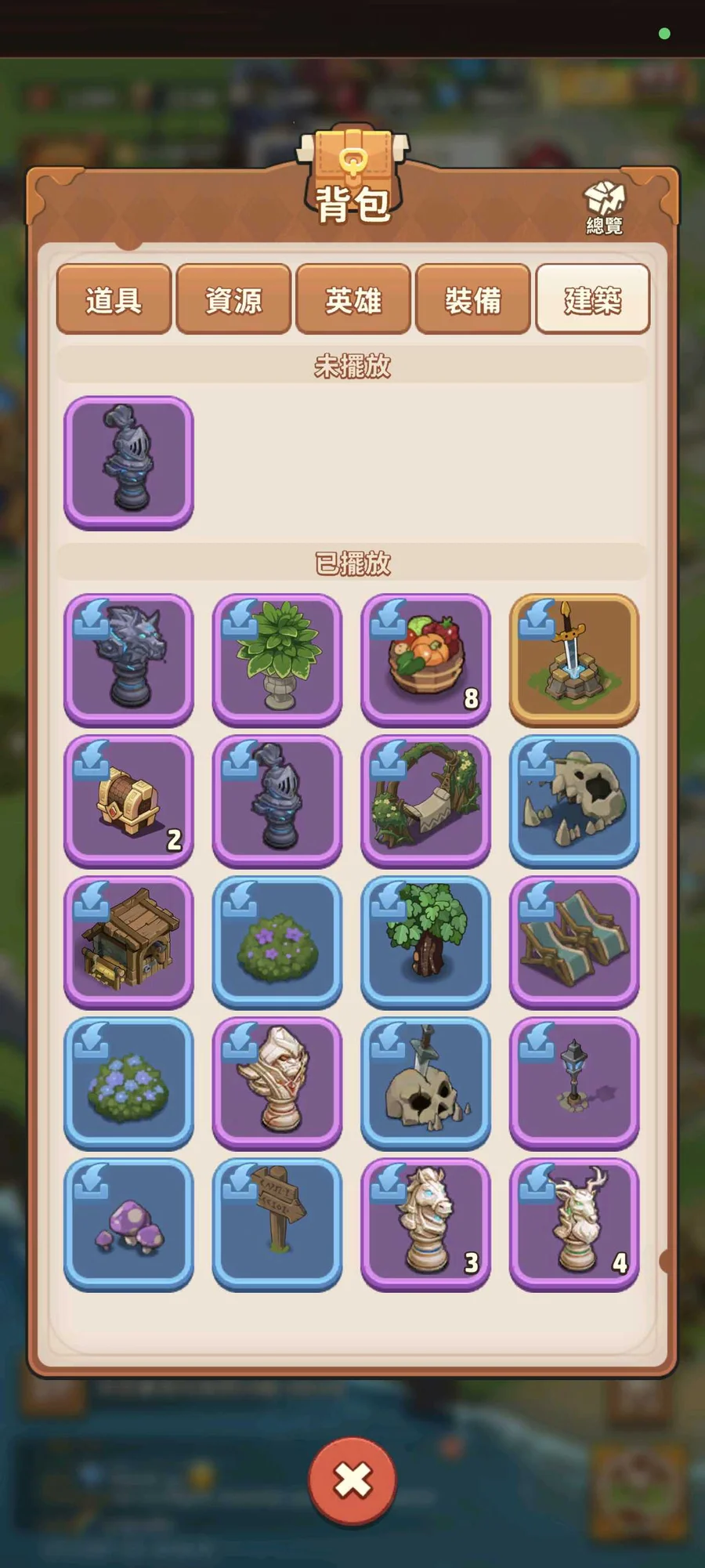705x1568 pixels.
Task: Select the 建築 tab
Action: 593,299
